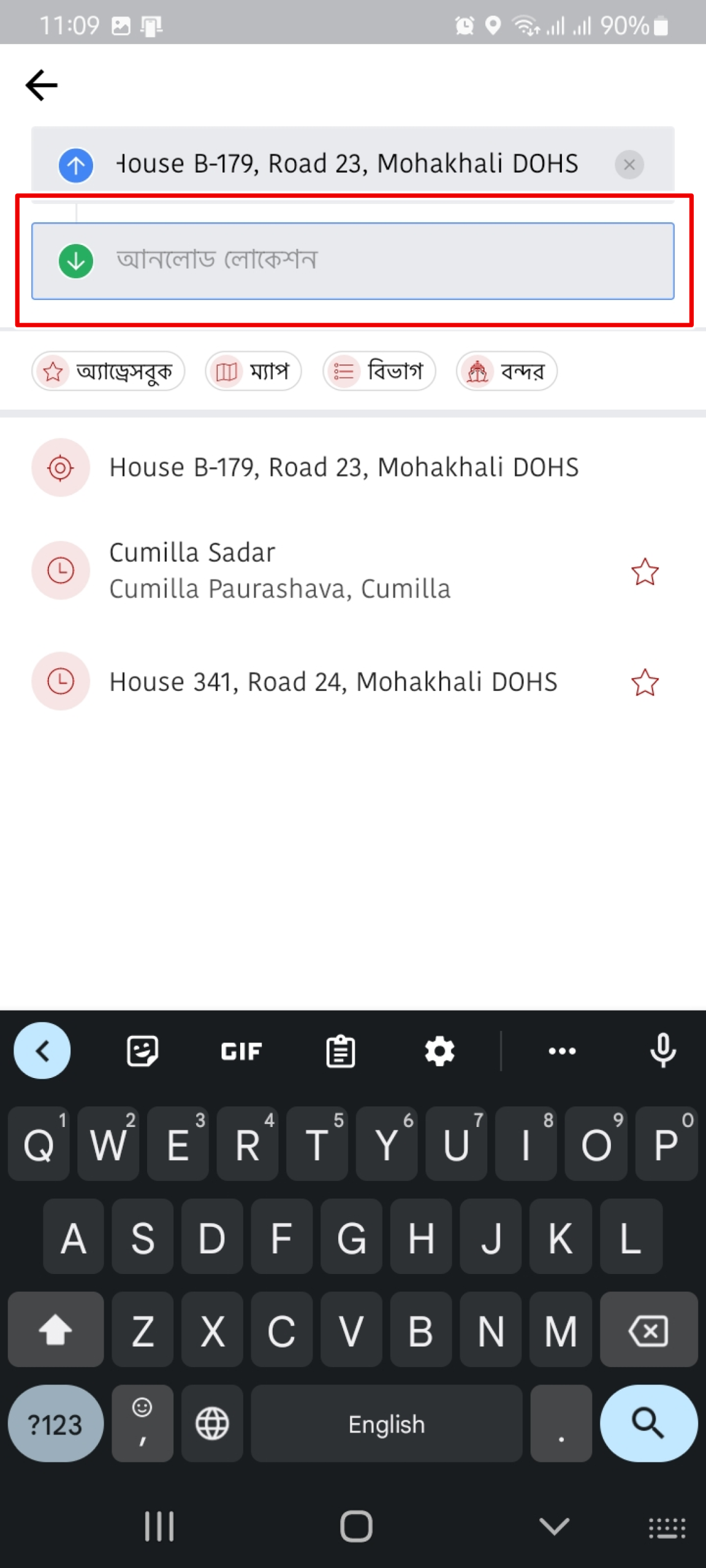
Task: Choose the বিভাগ chip
Action: coord(379,371)
